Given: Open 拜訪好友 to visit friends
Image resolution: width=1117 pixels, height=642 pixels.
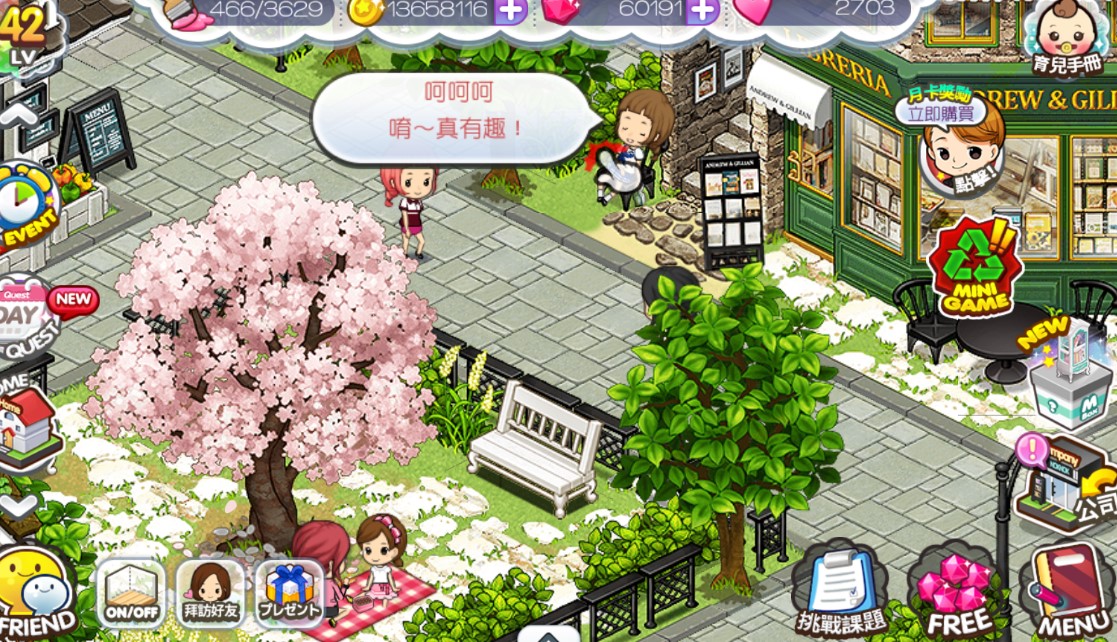Looking at the screenshot, I should click(x=211, y=594).
